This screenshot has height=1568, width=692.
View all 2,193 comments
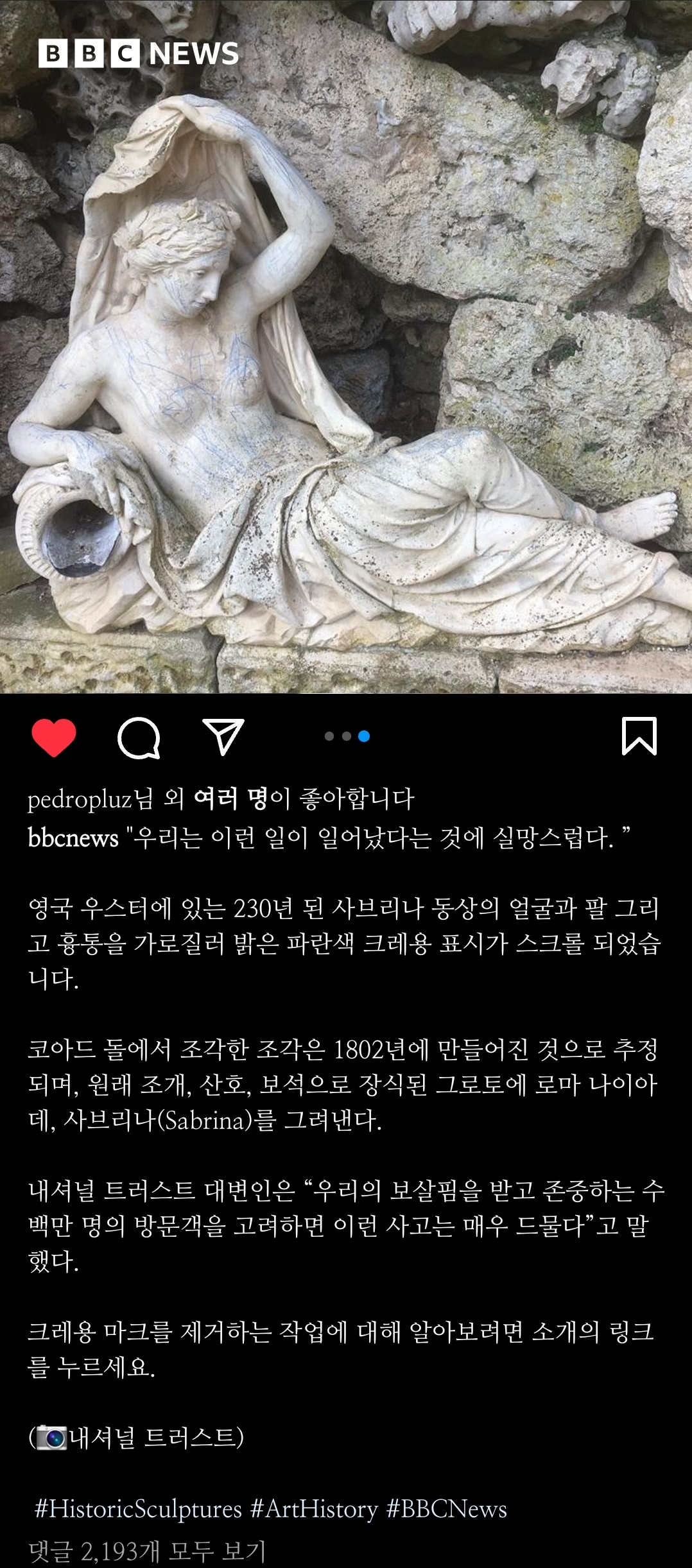(147, 1551)
